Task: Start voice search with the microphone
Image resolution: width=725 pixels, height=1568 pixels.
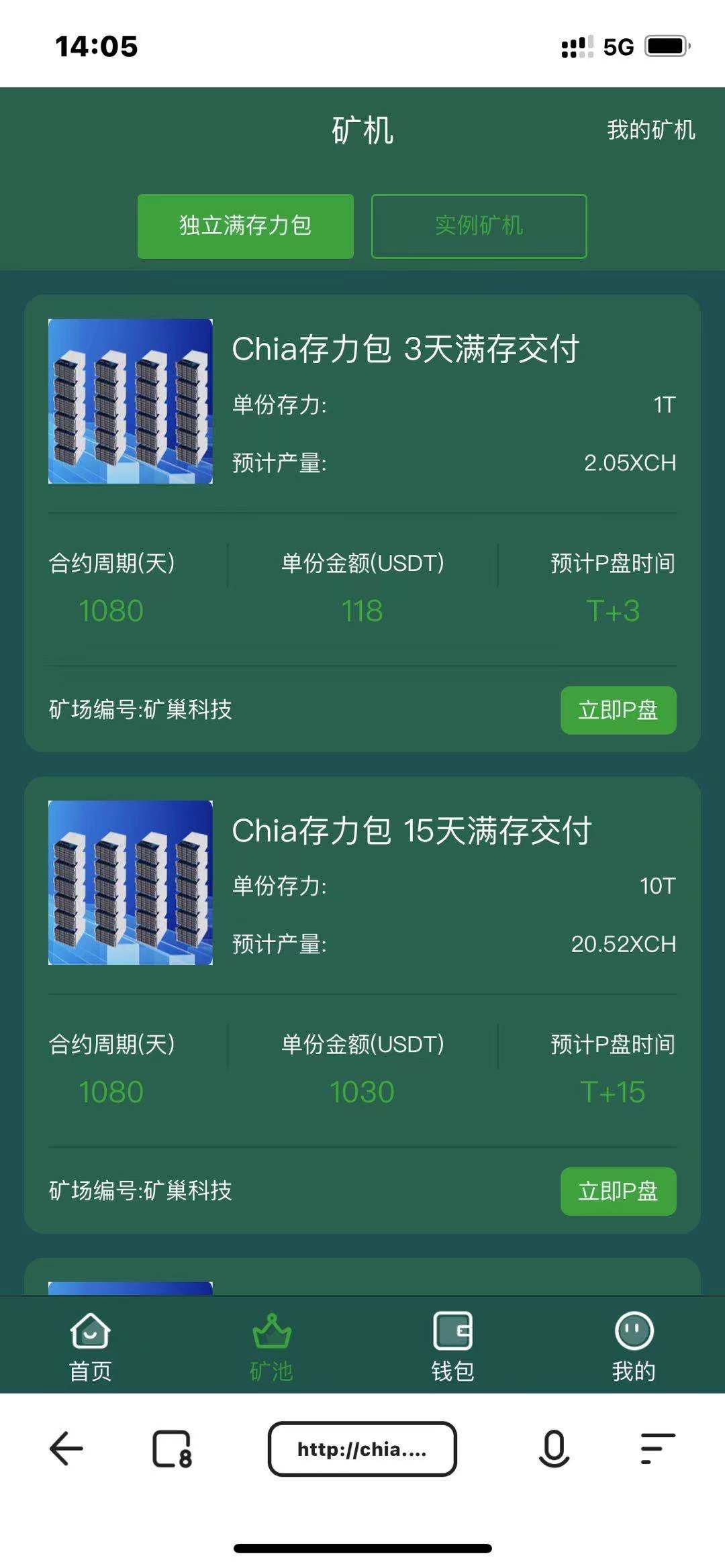Action: (554, 1449)
